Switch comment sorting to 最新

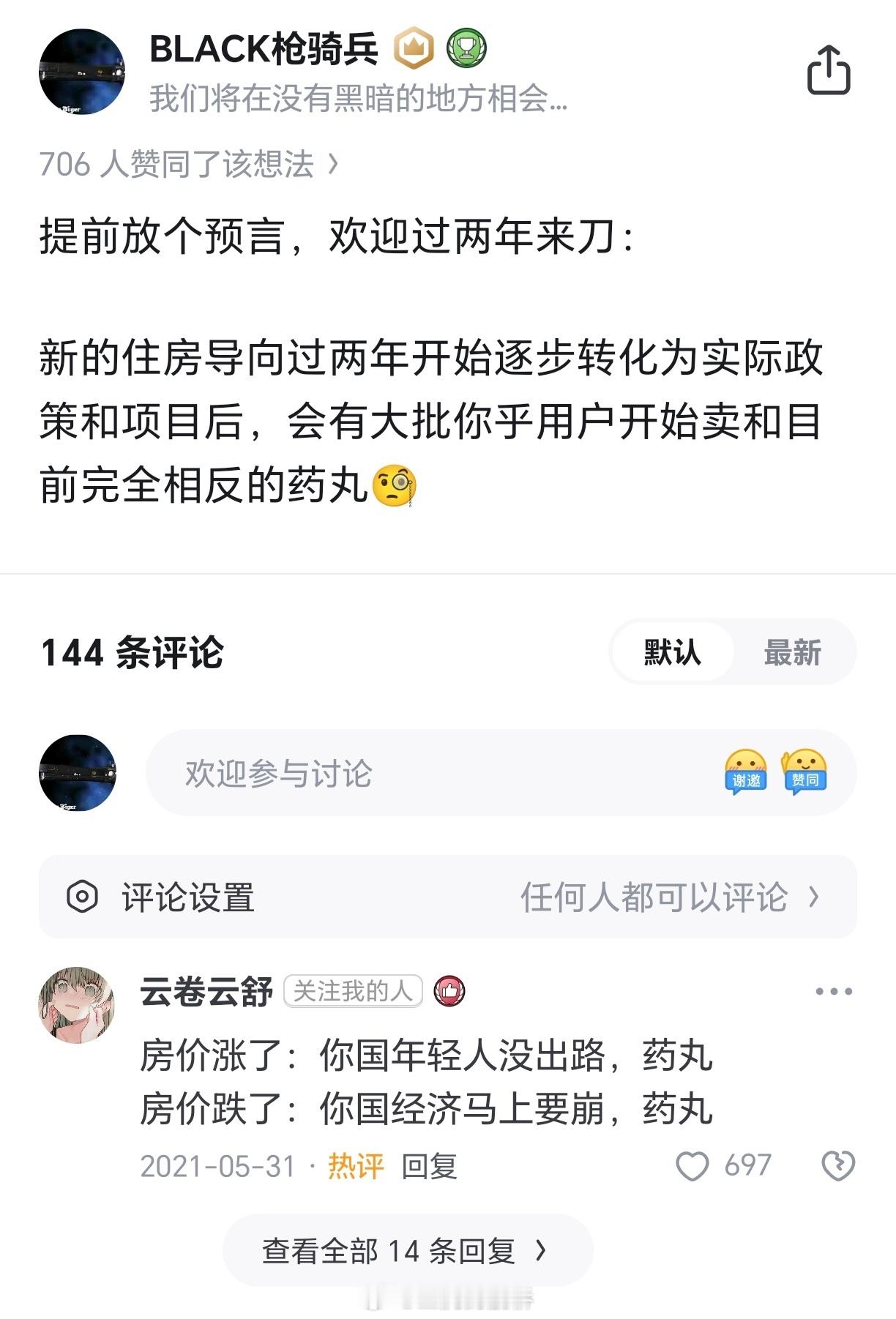click(x=793, y=651)
